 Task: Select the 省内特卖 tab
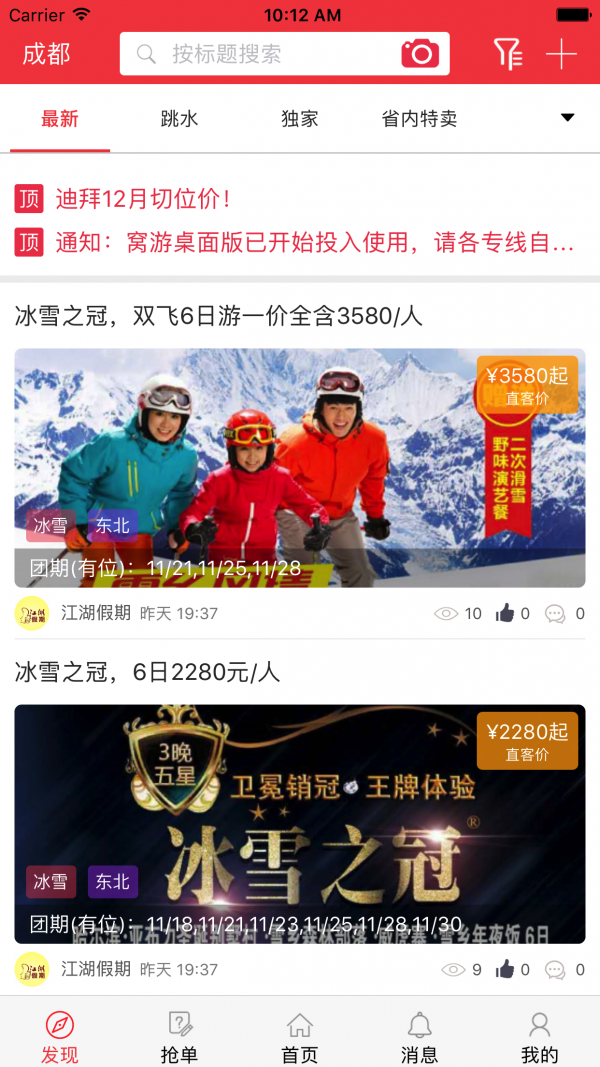(x=419, y=118)
